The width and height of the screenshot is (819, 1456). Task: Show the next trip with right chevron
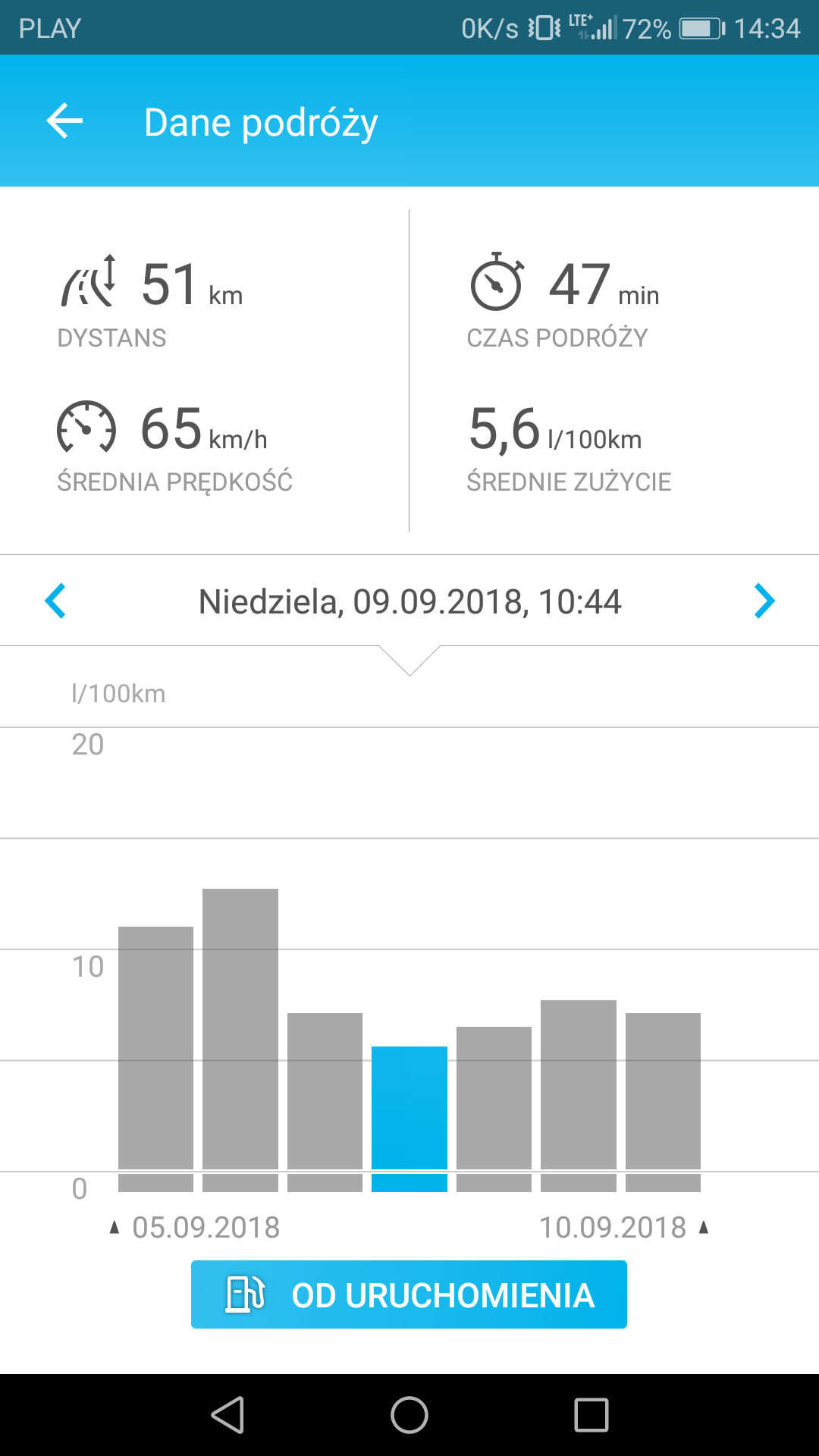[x=764, y=601]
